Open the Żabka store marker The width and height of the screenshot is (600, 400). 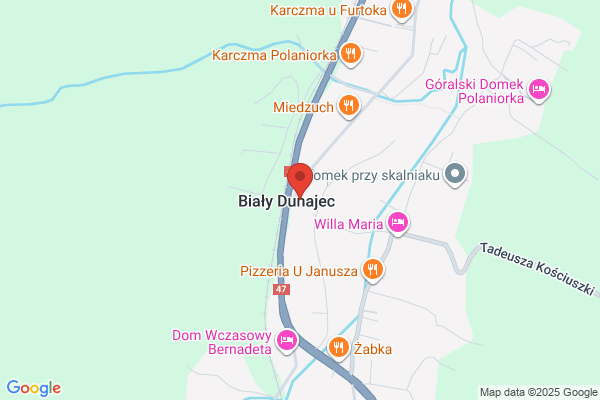[x=339, y=348]
